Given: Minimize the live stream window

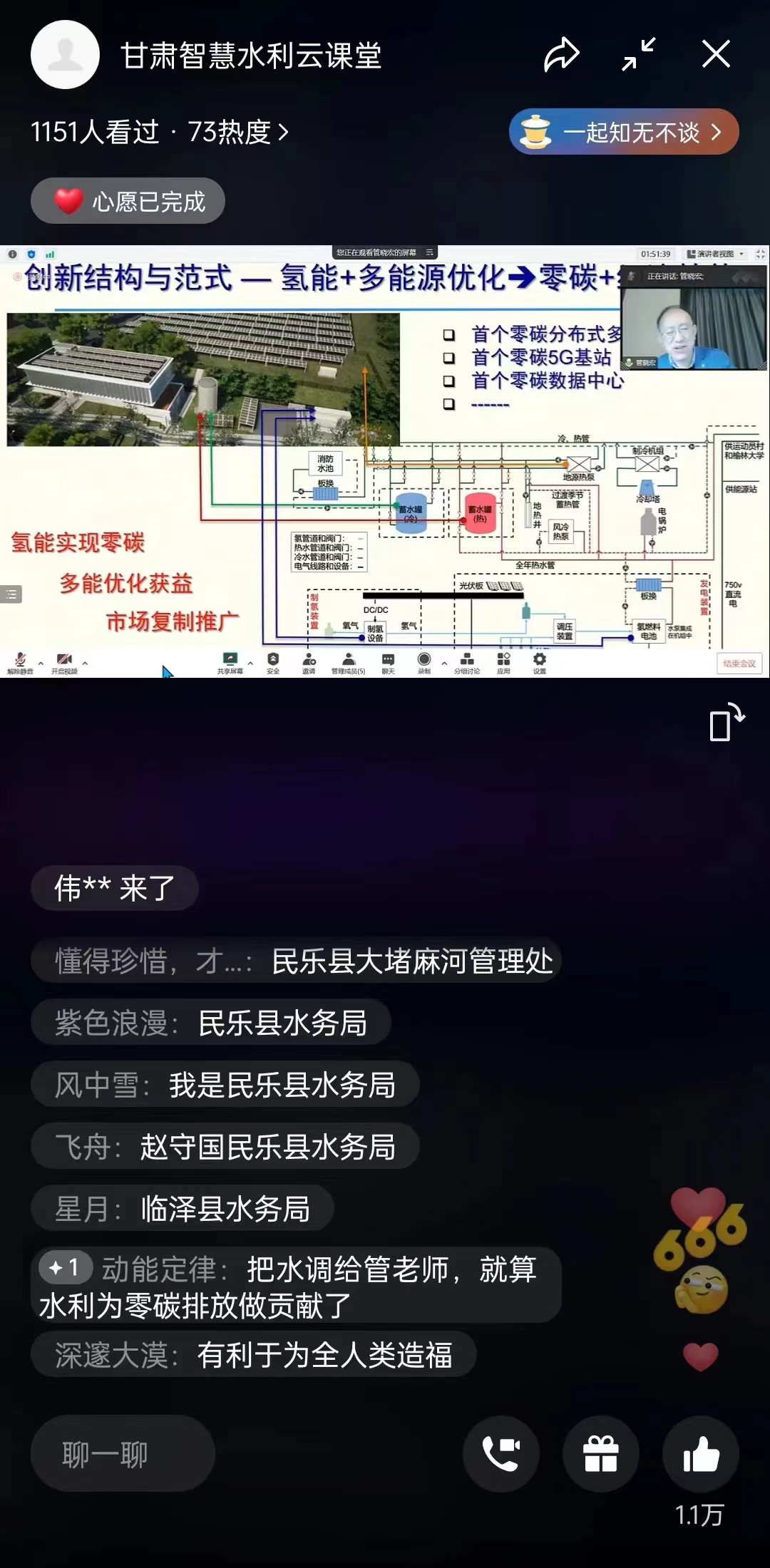Looking at the screenshot, I should pyautogui.click(x=638, y=55).
